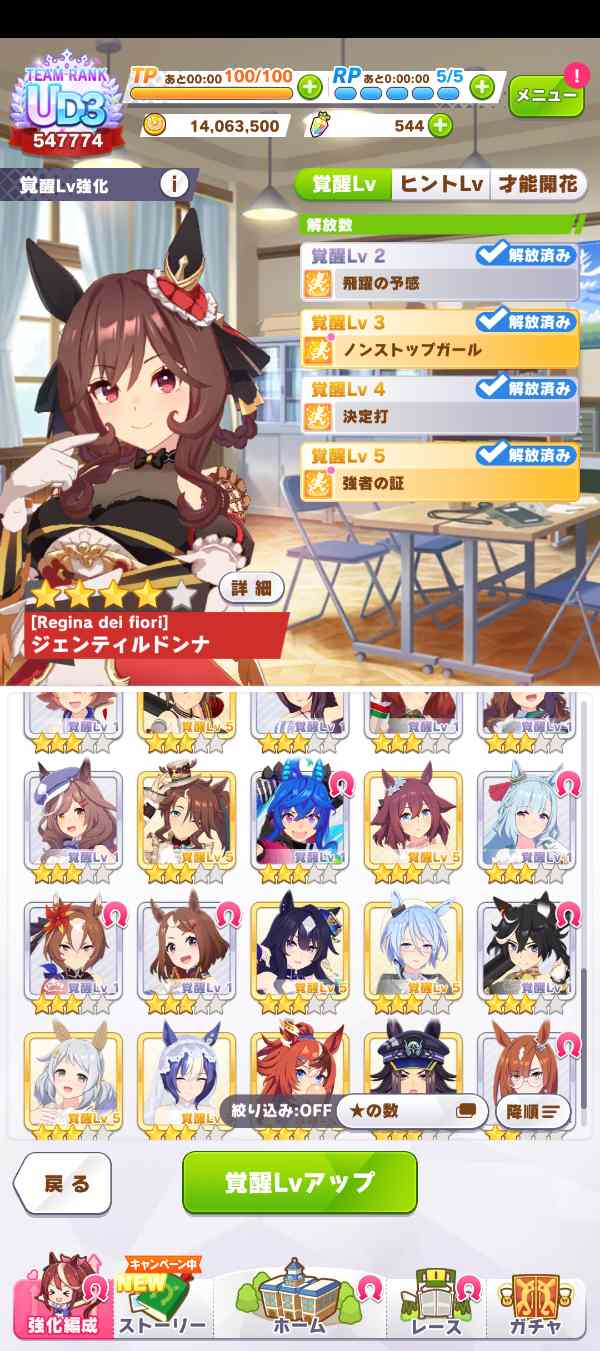This screenshot has width=600, height=1351.
Task: Toggle the 降順 sort order
Action: click(533, 1111)
